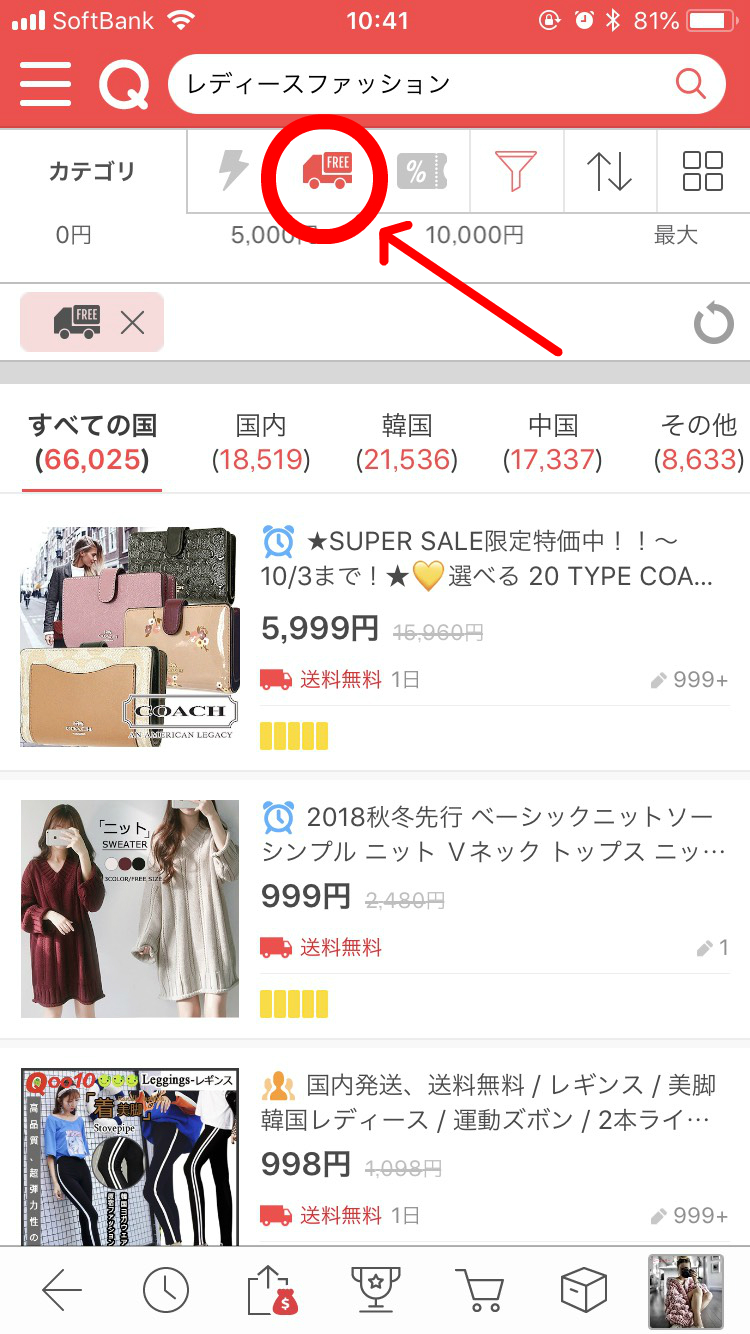Tap the magnifier search icon

click(x=690, y=84)
